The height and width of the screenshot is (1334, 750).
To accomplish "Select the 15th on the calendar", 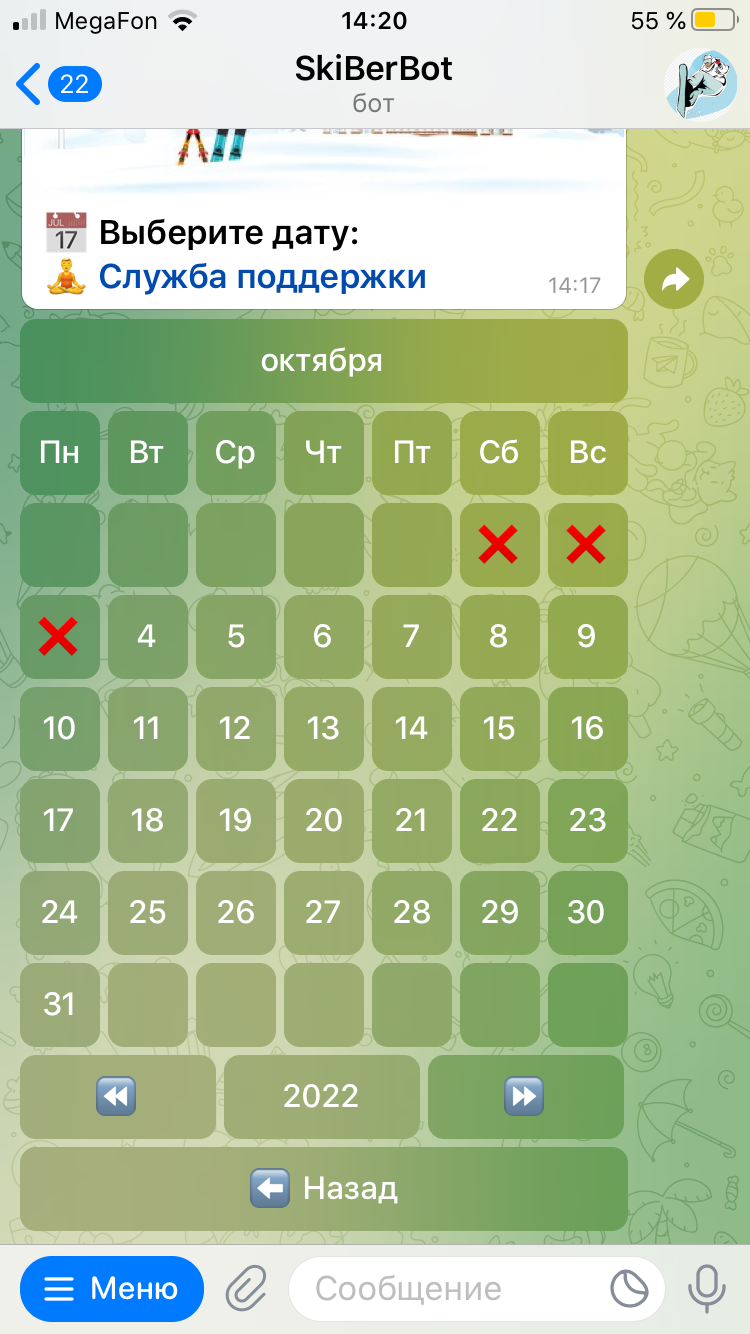I will pyautogui.click(x=499, y=729).
